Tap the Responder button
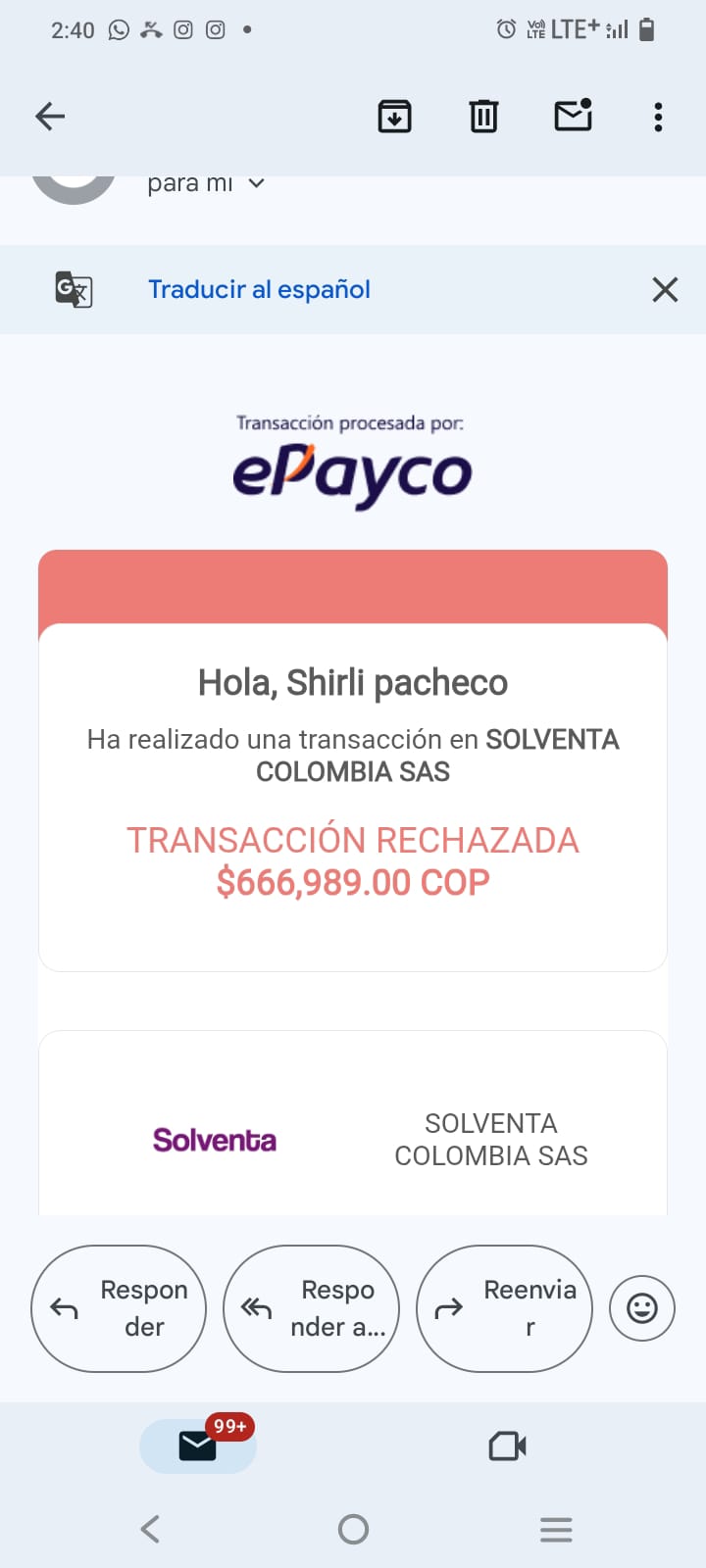The width and height of the screenshot is (706, 1568). coord(119,1308)
